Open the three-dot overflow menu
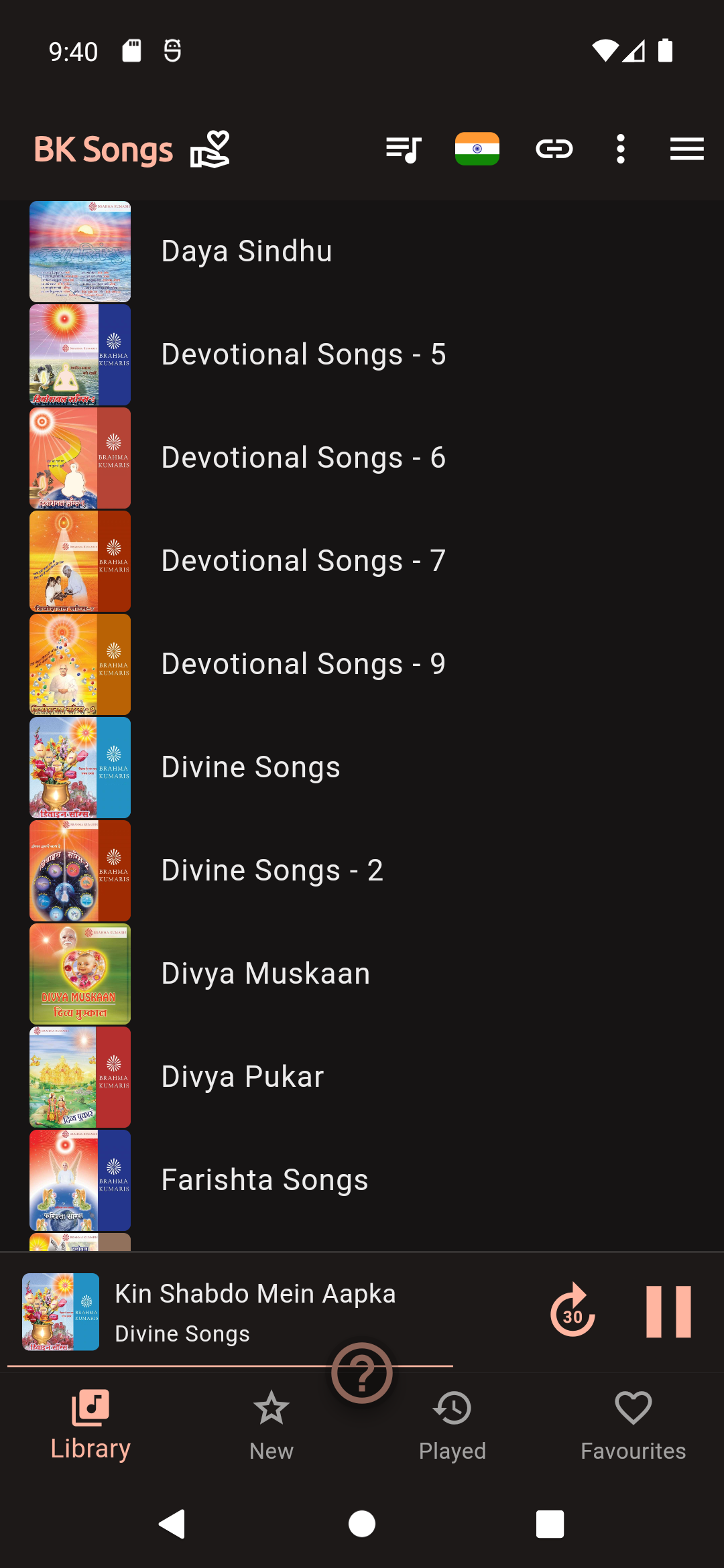724x1568 pixels. coord(621,149)
